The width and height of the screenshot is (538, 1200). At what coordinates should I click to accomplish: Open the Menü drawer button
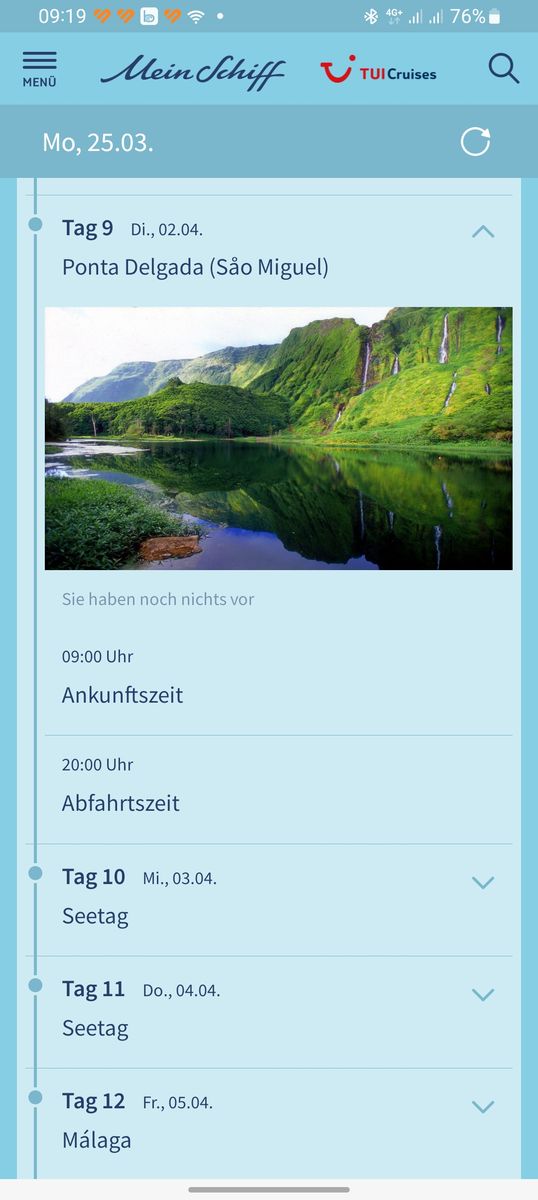[x=39, y=69]
